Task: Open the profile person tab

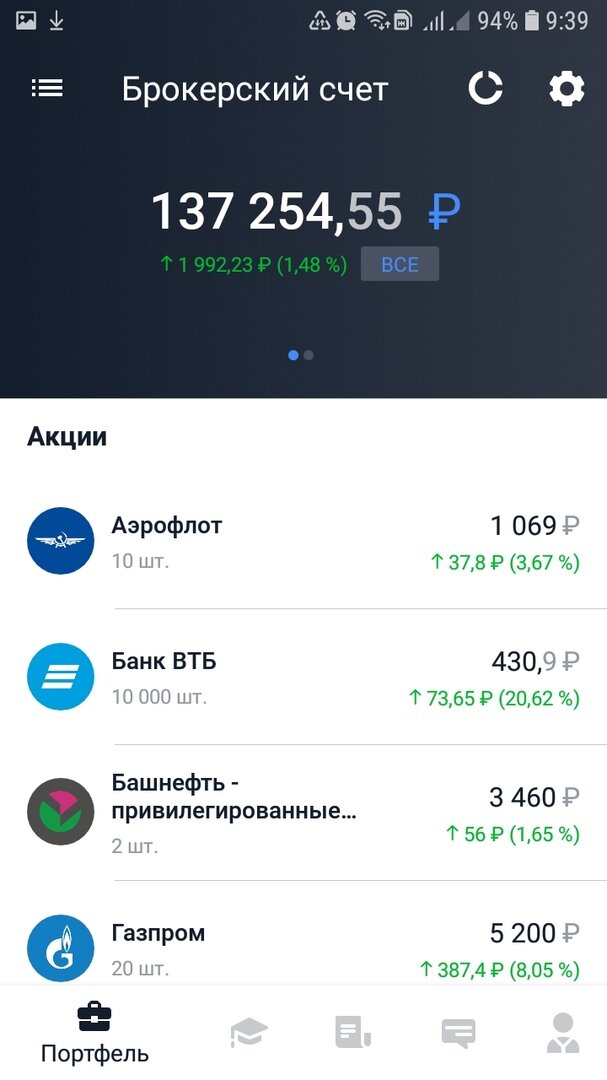Action: [563, 1032]
